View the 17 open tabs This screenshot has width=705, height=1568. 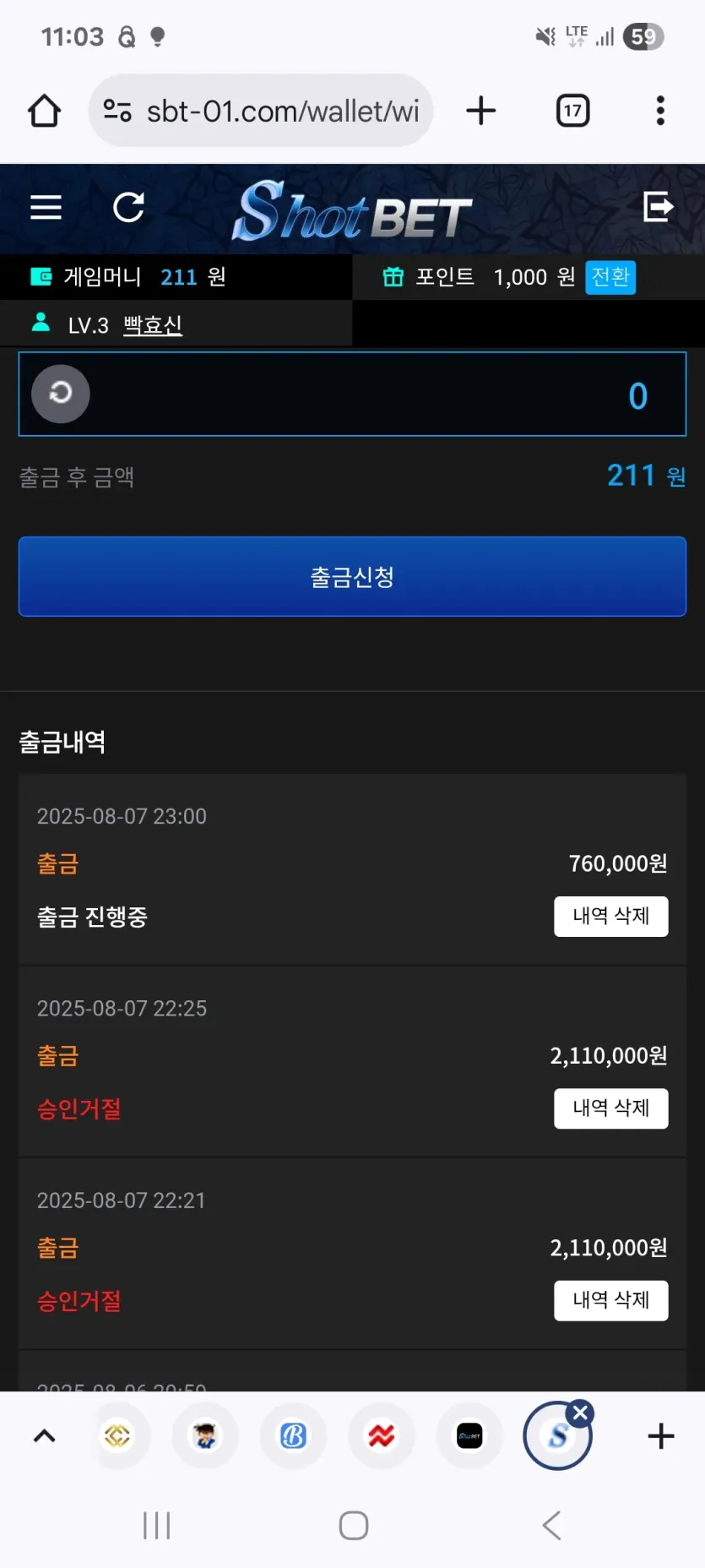pyautogui.click(x=573, y=111)
